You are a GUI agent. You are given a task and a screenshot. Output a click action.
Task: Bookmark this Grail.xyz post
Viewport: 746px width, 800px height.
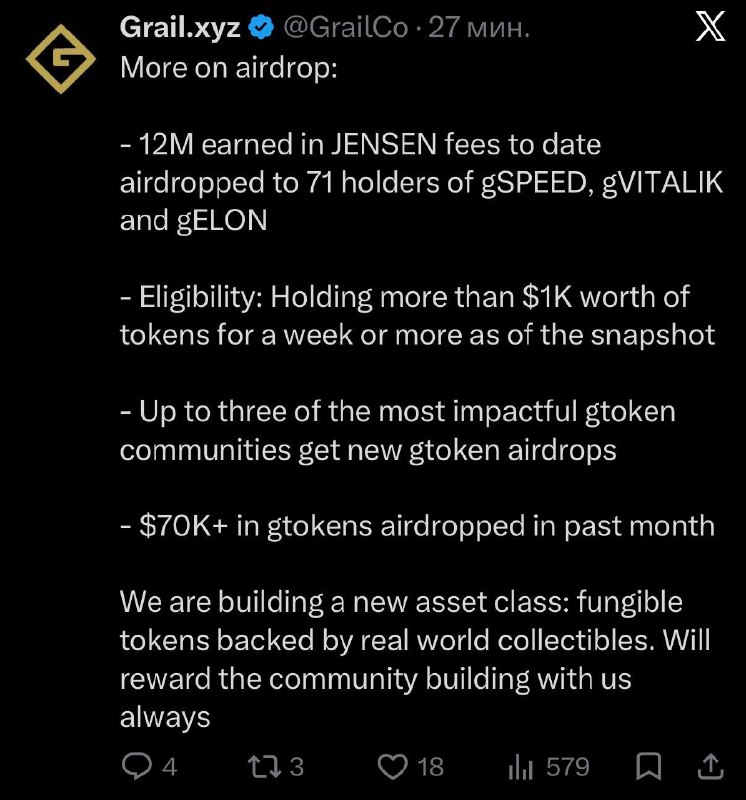pyautogui.click(x=649, y=766)
